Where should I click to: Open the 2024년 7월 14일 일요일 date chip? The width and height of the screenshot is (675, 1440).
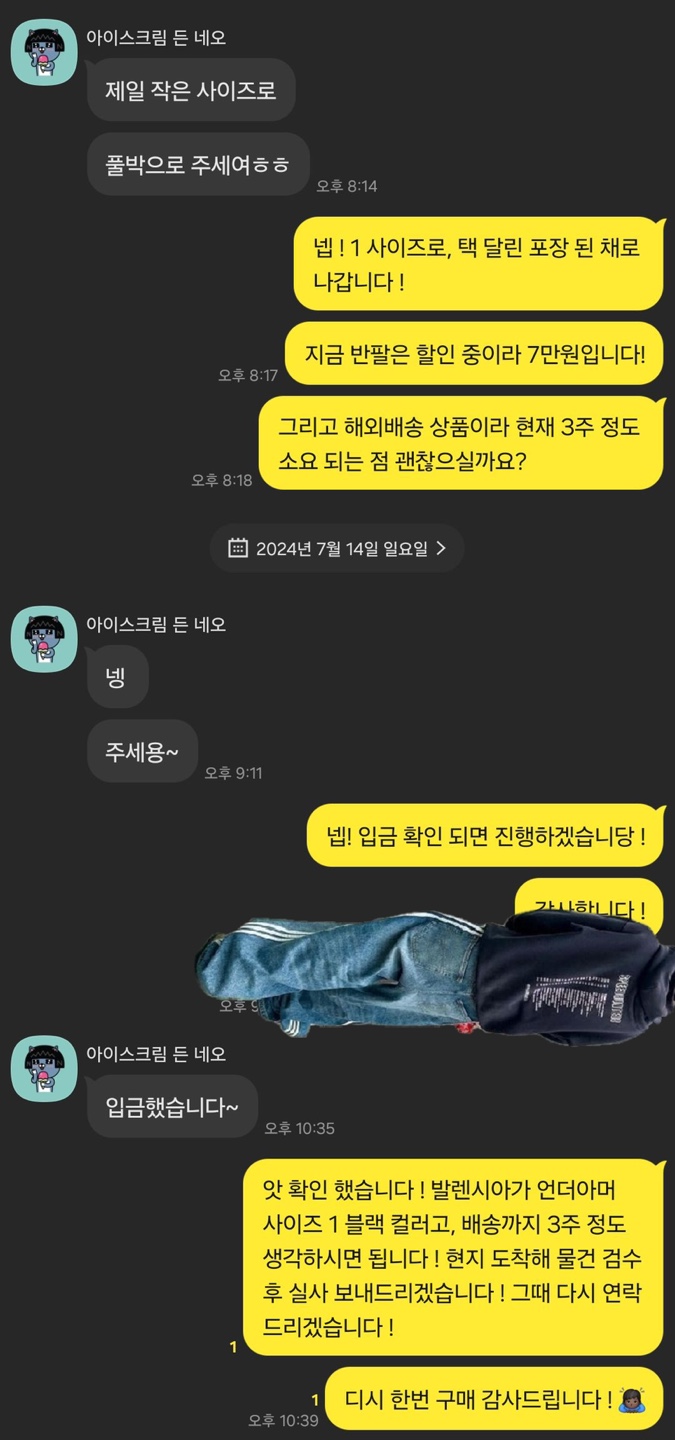click(337, 548)
